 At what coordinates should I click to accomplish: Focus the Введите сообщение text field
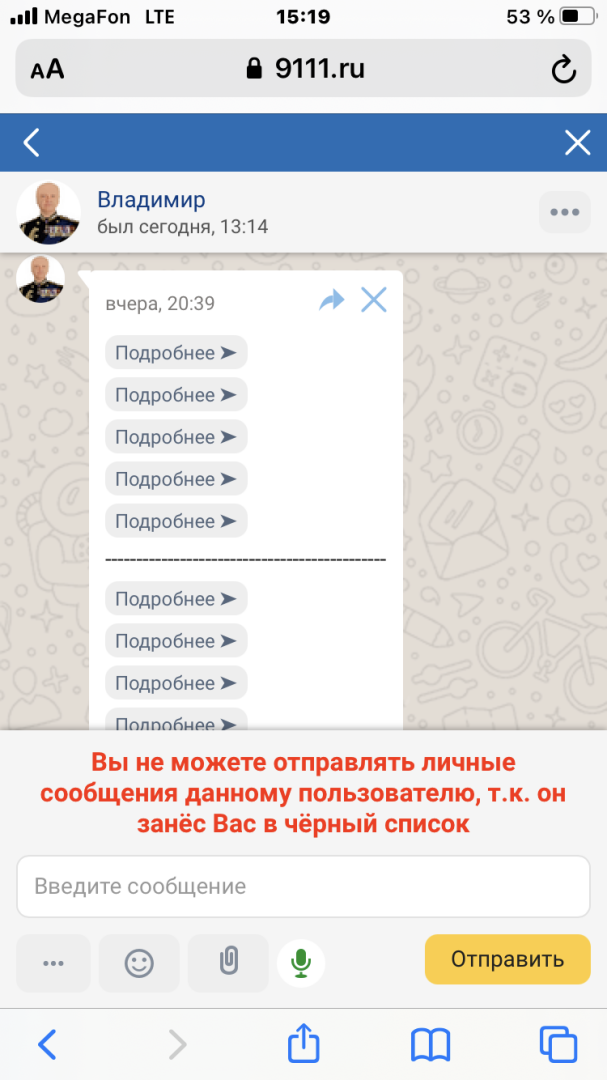[303, 886]
